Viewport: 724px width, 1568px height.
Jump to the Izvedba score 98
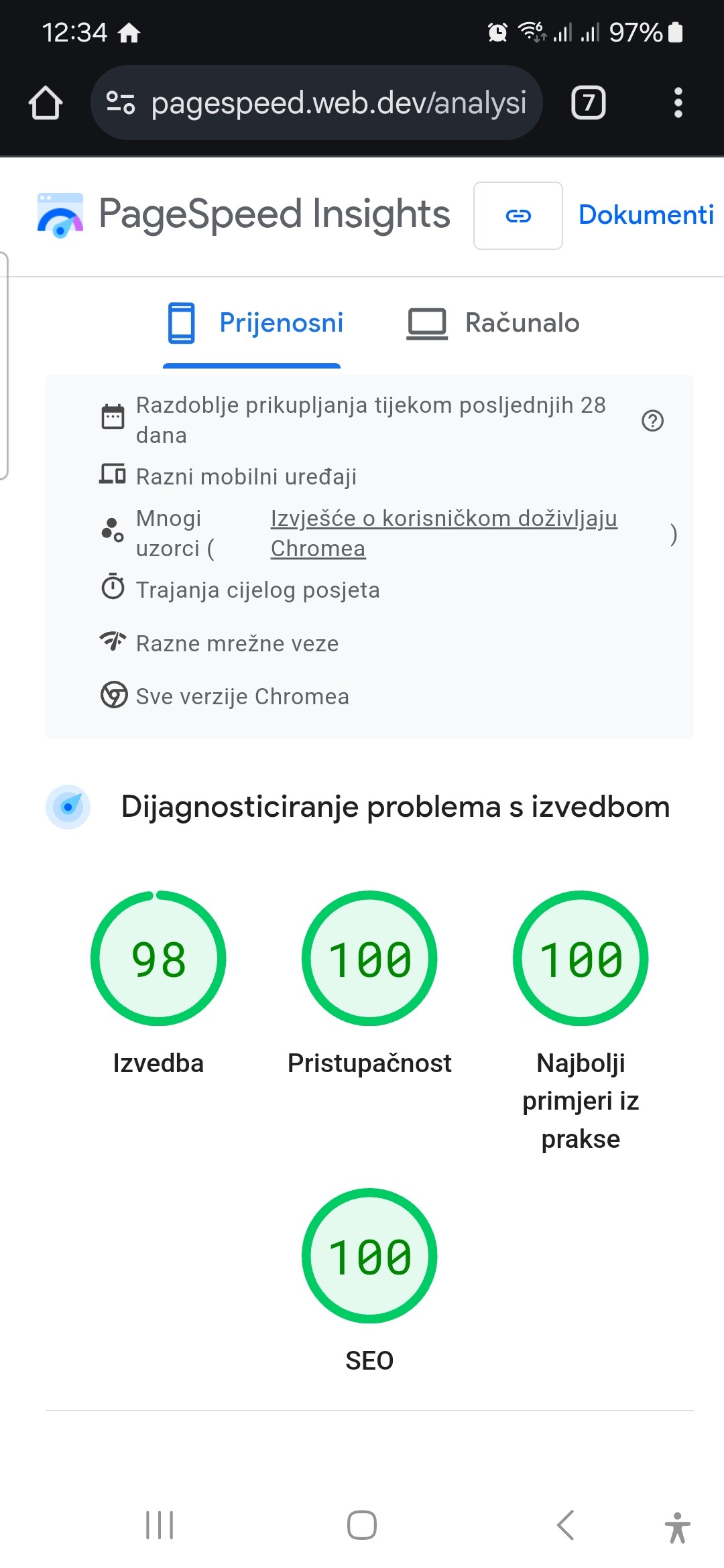pos(158,958)
